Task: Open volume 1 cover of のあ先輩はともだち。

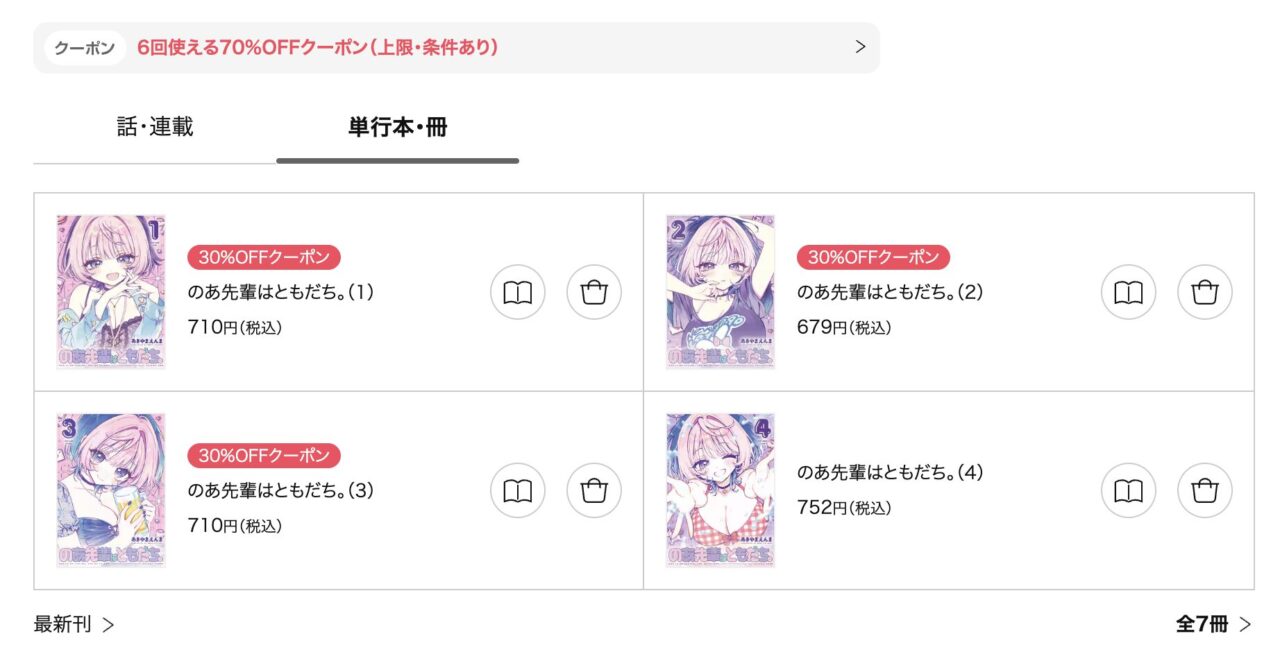Action: (x=111, y=291)
